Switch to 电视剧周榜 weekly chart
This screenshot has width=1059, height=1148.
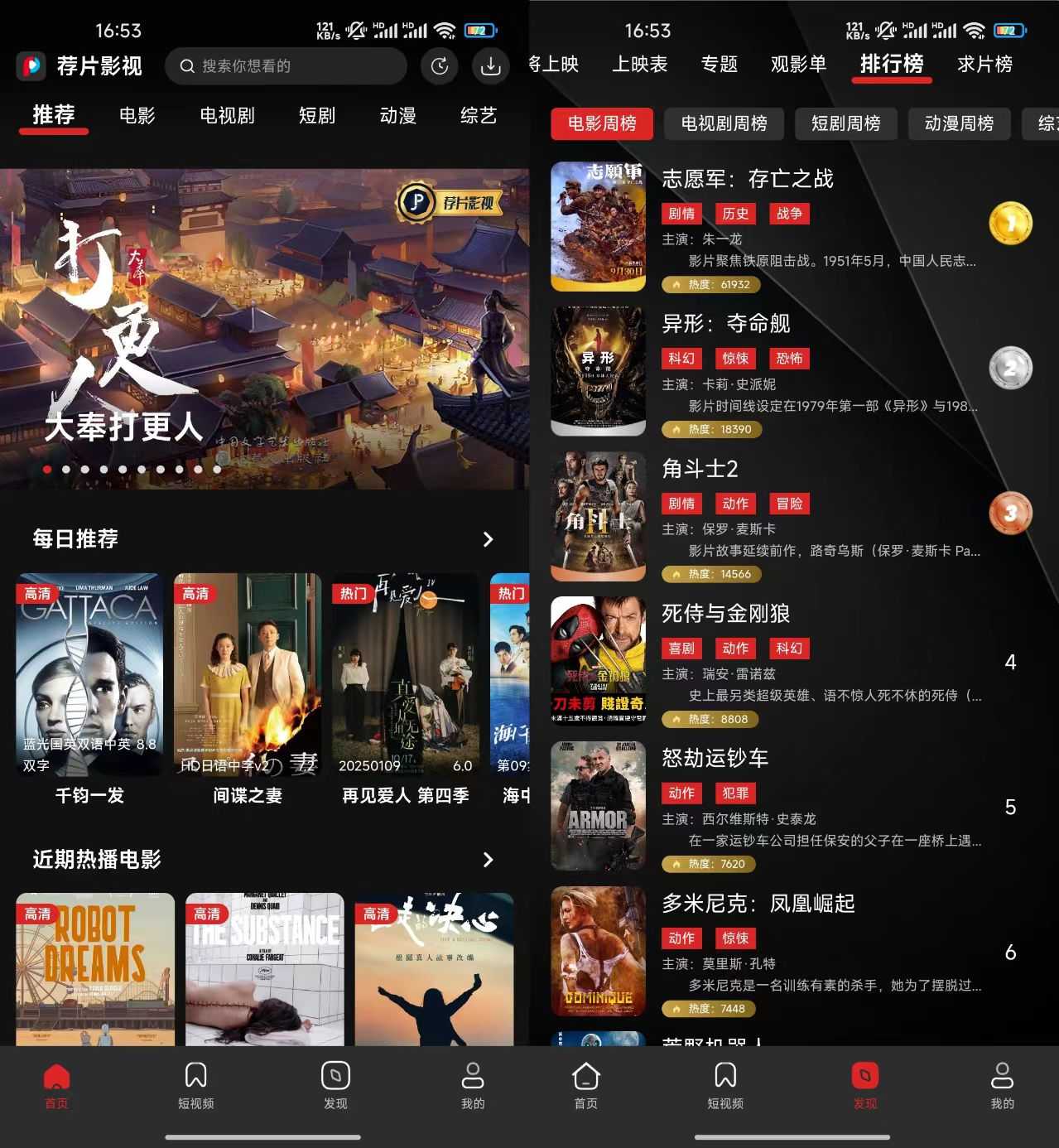point(723,124)
